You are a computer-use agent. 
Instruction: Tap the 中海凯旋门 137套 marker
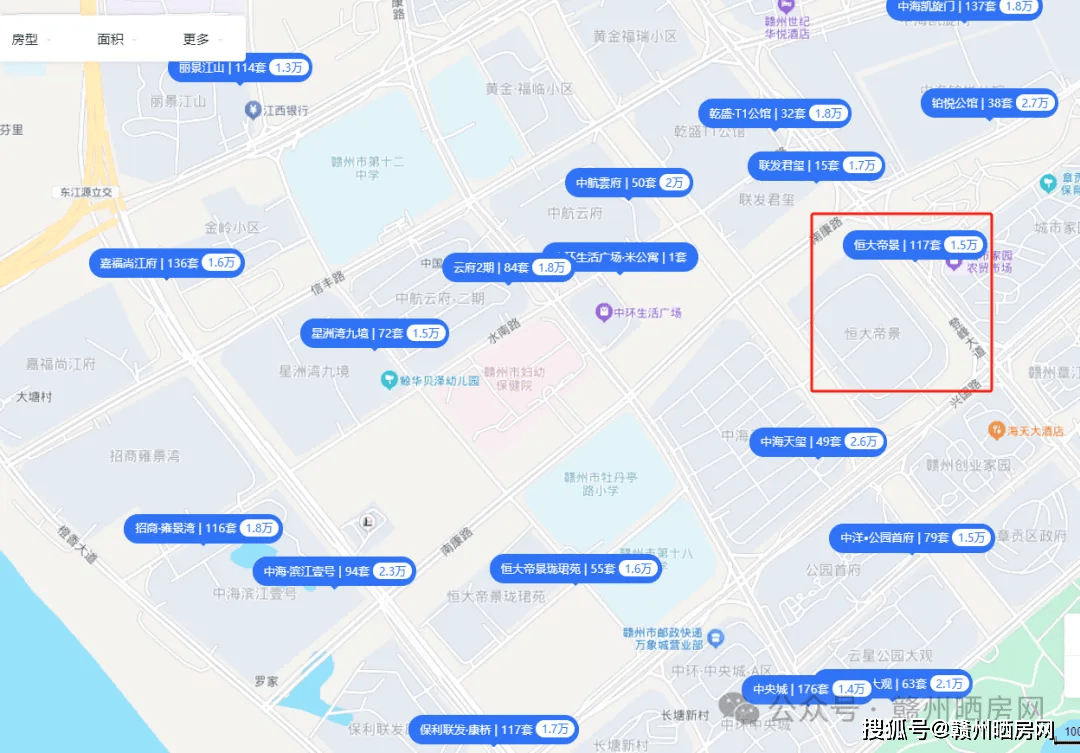click(x=962, y=7)
